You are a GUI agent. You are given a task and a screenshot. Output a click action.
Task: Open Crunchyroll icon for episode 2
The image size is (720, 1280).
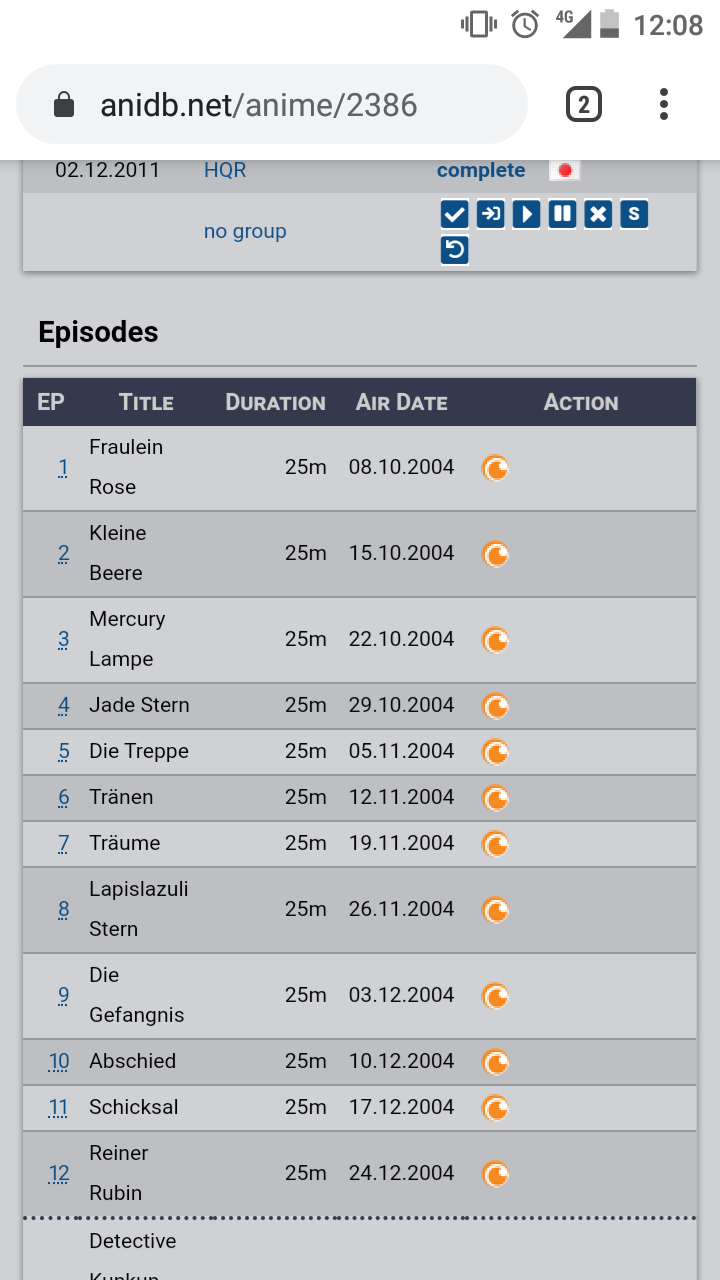(496, 554)
